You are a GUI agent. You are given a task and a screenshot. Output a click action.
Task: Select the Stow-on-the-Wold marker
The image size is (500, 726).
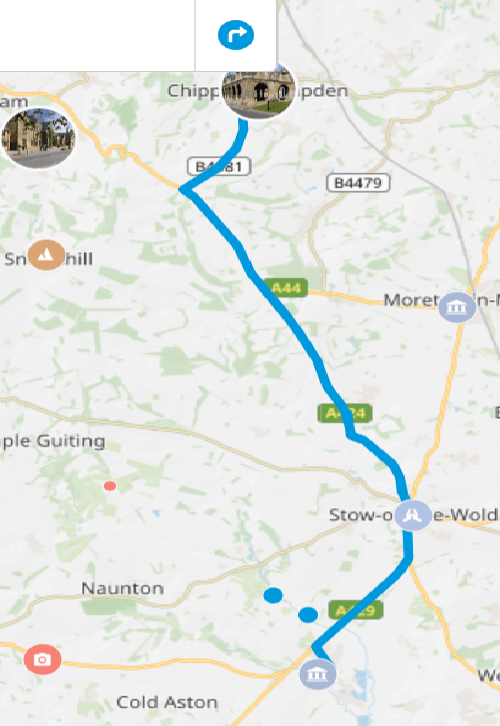pos(412,515)
